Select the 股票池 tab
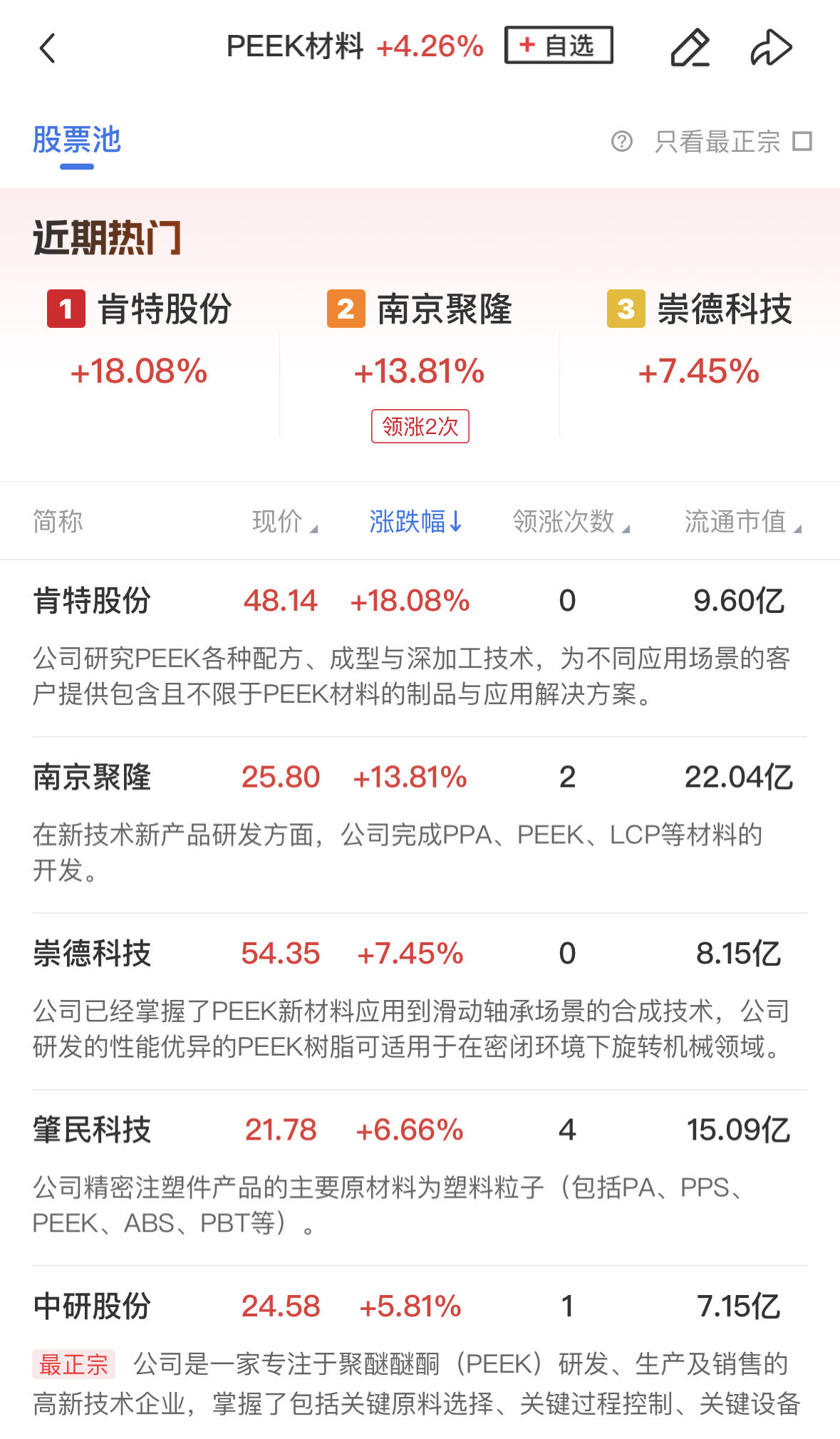840x1439 pixels. (x=77, y=140)
